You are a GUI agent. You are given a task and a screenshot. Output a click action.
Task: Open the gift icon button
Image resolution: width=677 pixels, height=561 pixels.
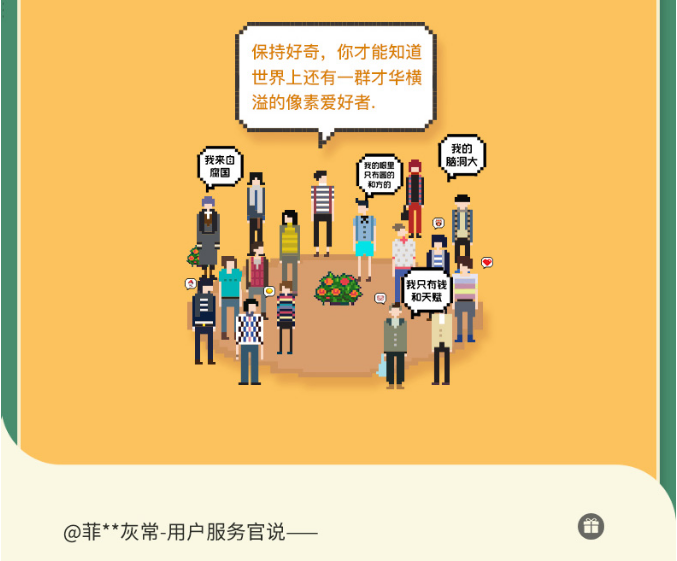coord(591,527)
